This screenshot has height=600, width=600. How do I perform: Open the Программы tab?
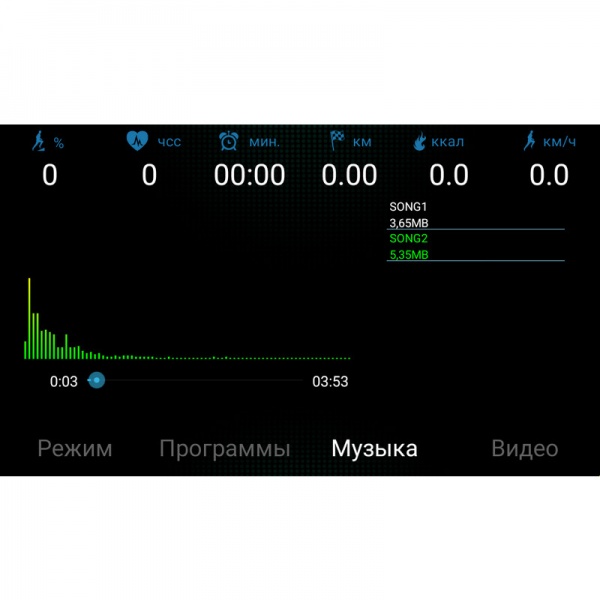[225, 448]
